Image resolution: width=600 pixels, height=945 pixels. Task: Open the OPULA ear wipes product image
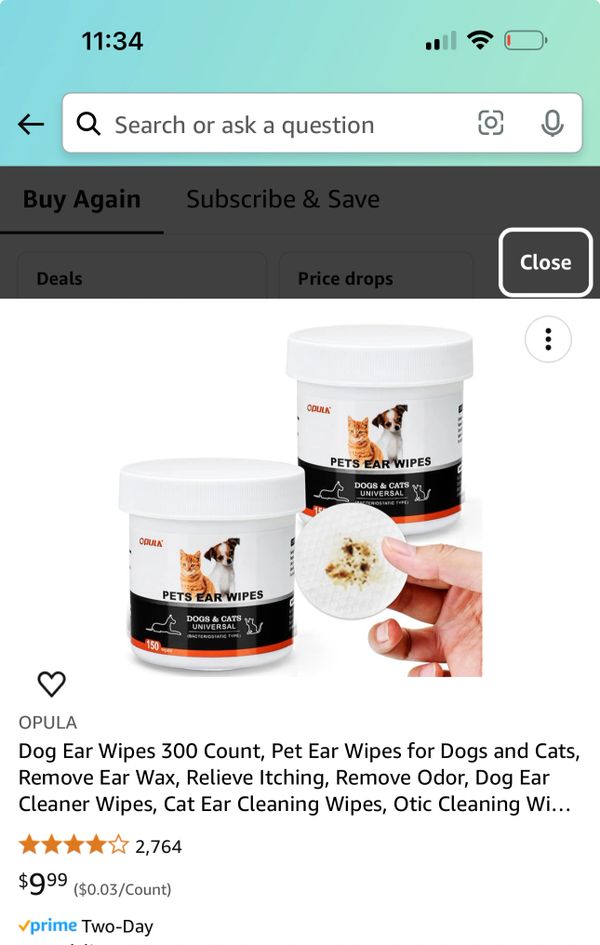coord(300,500)
